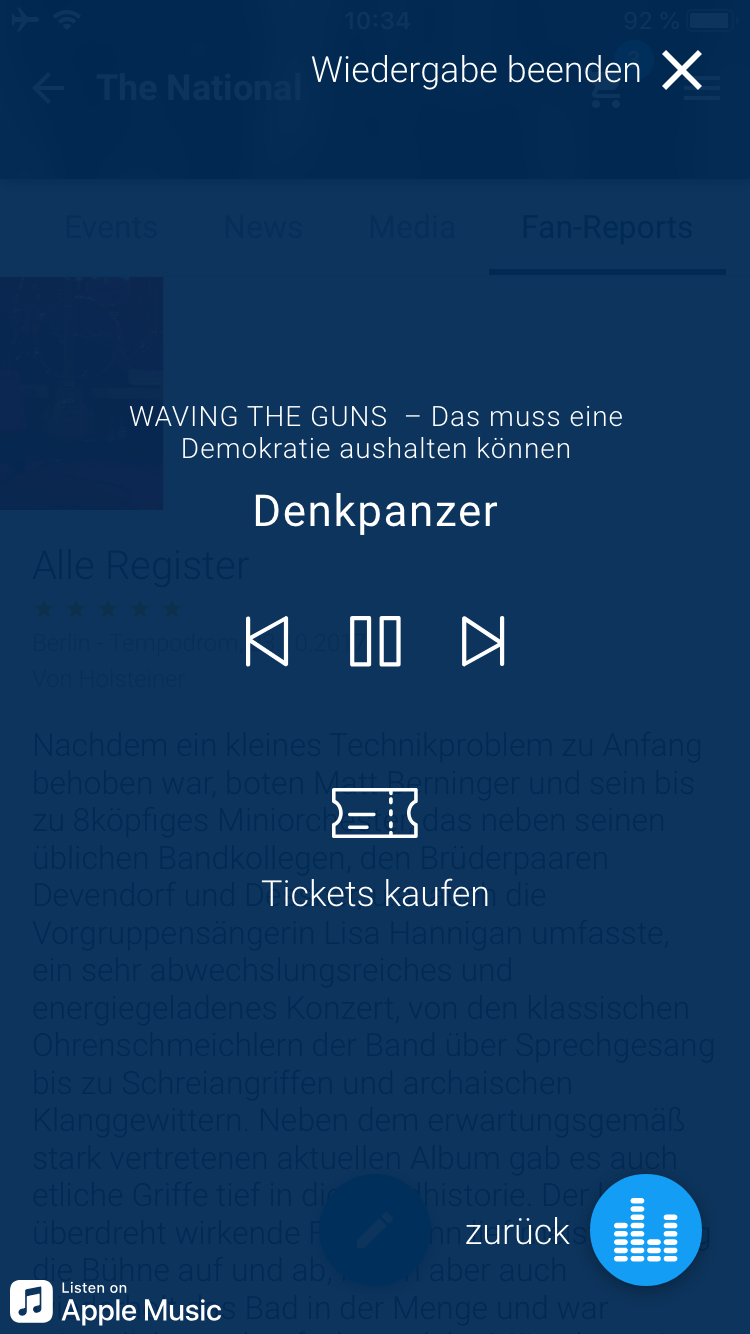This screenshot has height=1334, width=750.
Task: Skip to the previous track
Action: click(x=267, y=641)
